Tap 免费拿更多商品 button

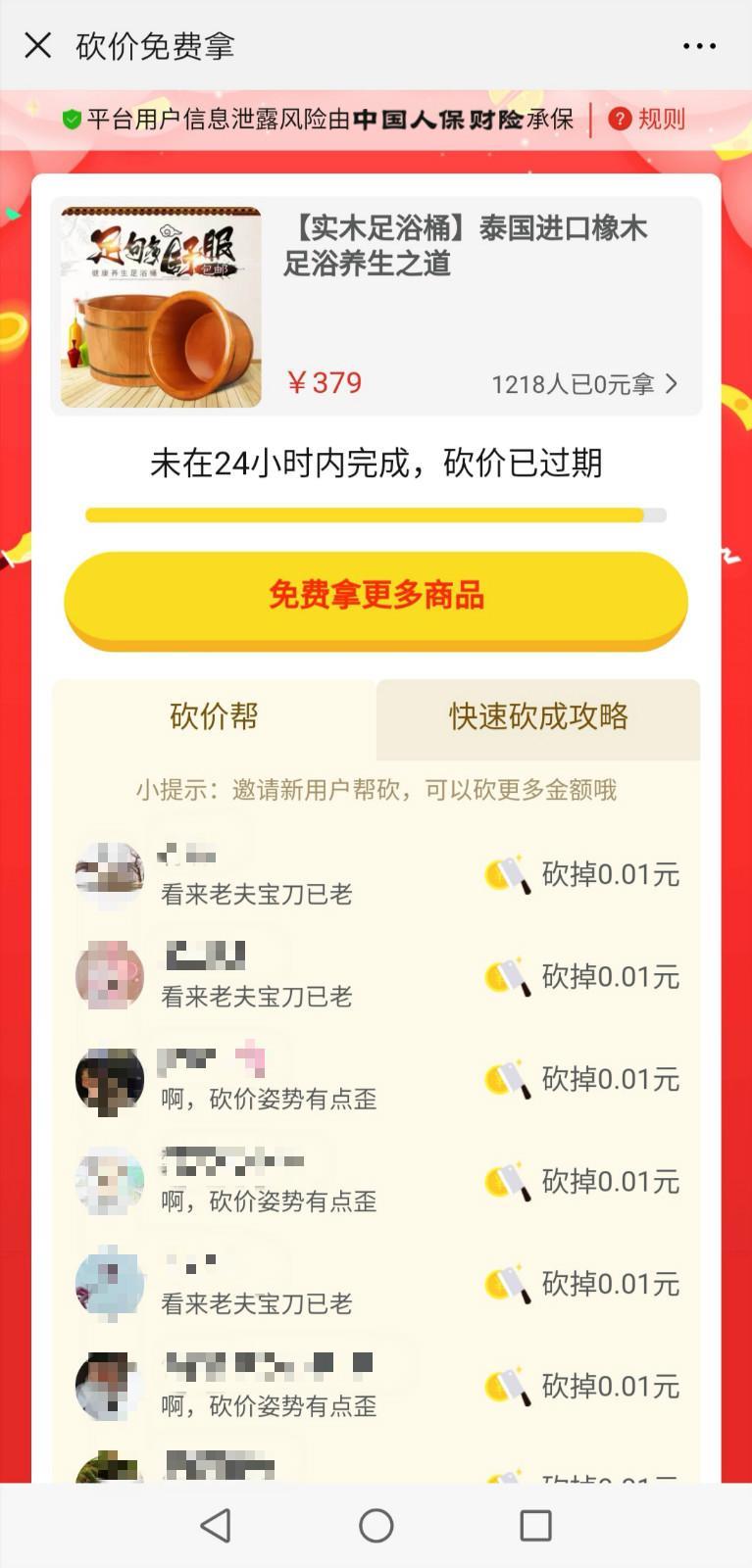376,597
